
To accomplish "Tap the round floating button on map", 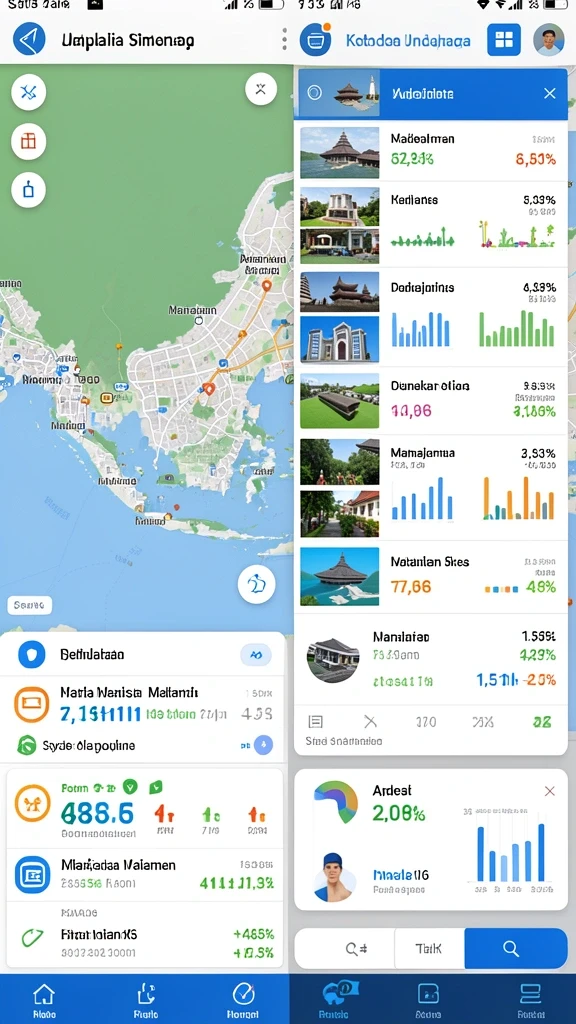I will coord(256,584).
